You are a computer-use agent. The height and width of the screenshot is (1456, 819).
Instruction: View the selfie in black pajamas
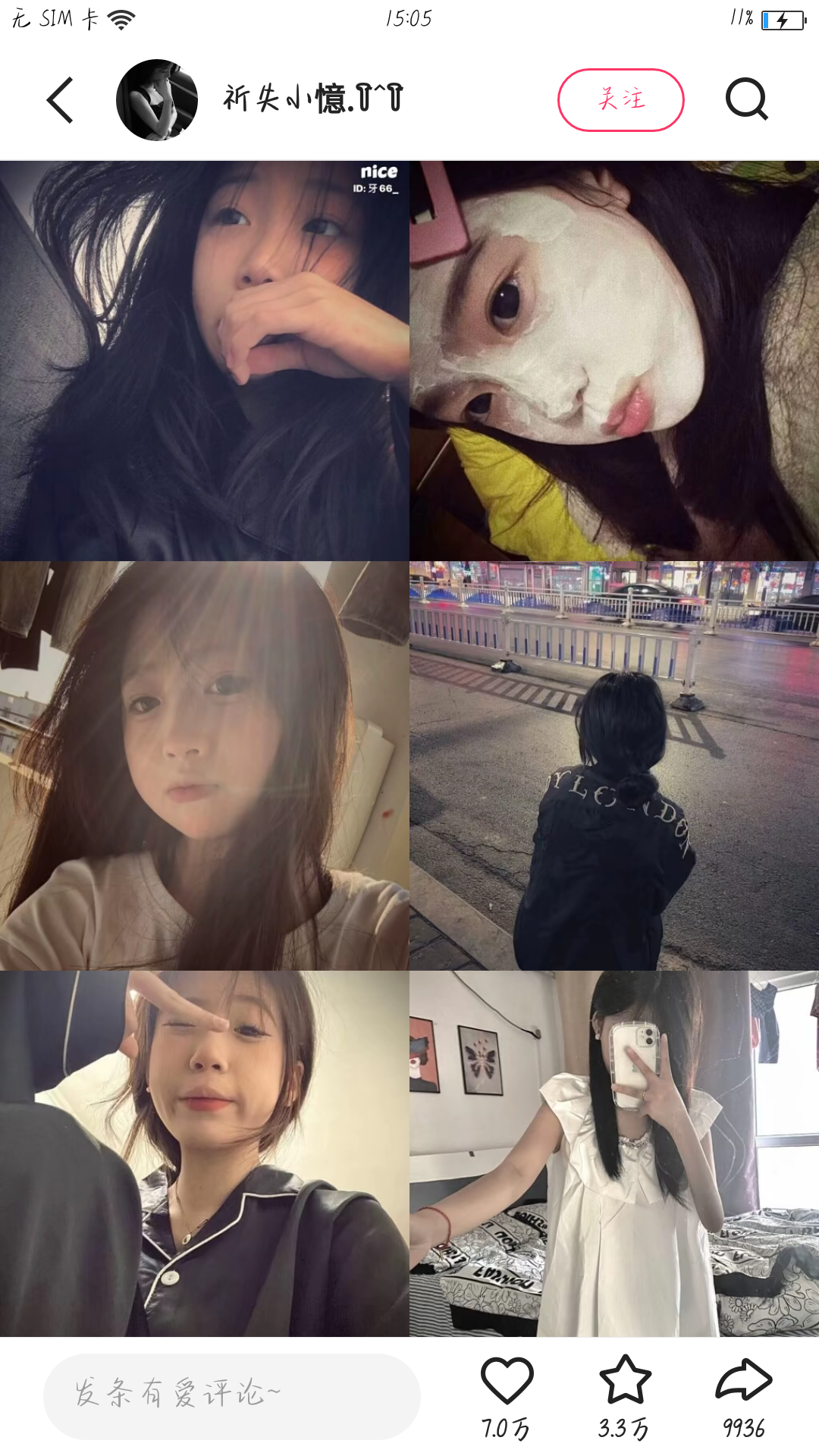(x=205, y=1153)
